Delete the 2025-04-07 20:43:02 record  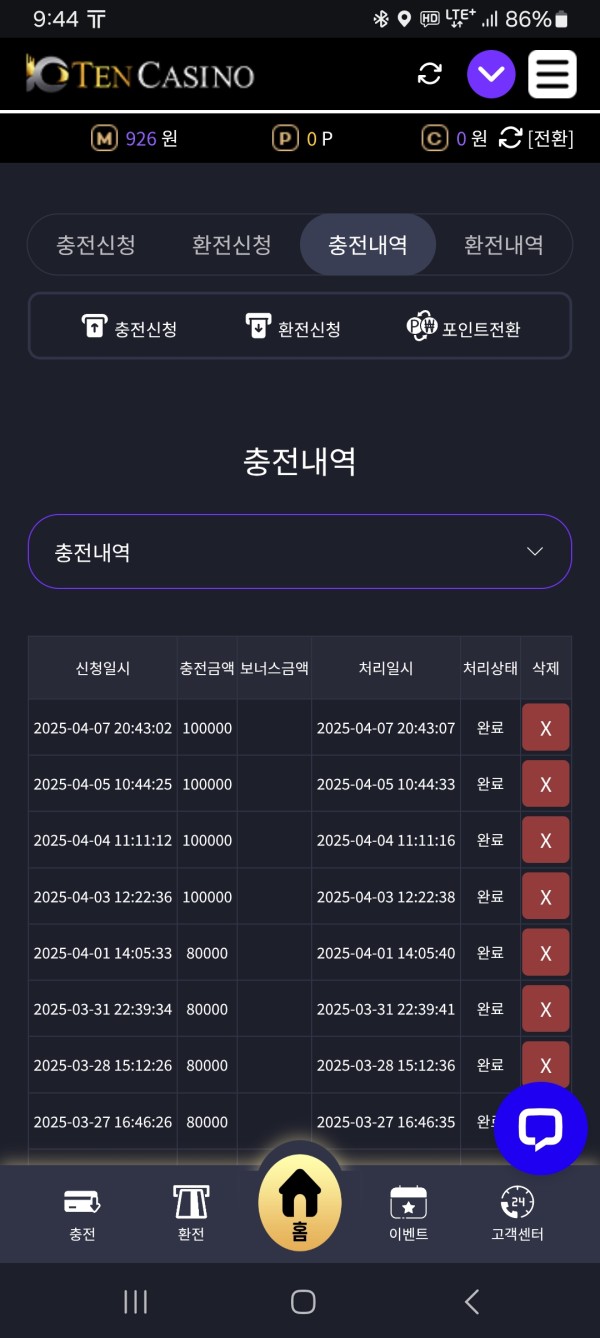pos(546,728)
